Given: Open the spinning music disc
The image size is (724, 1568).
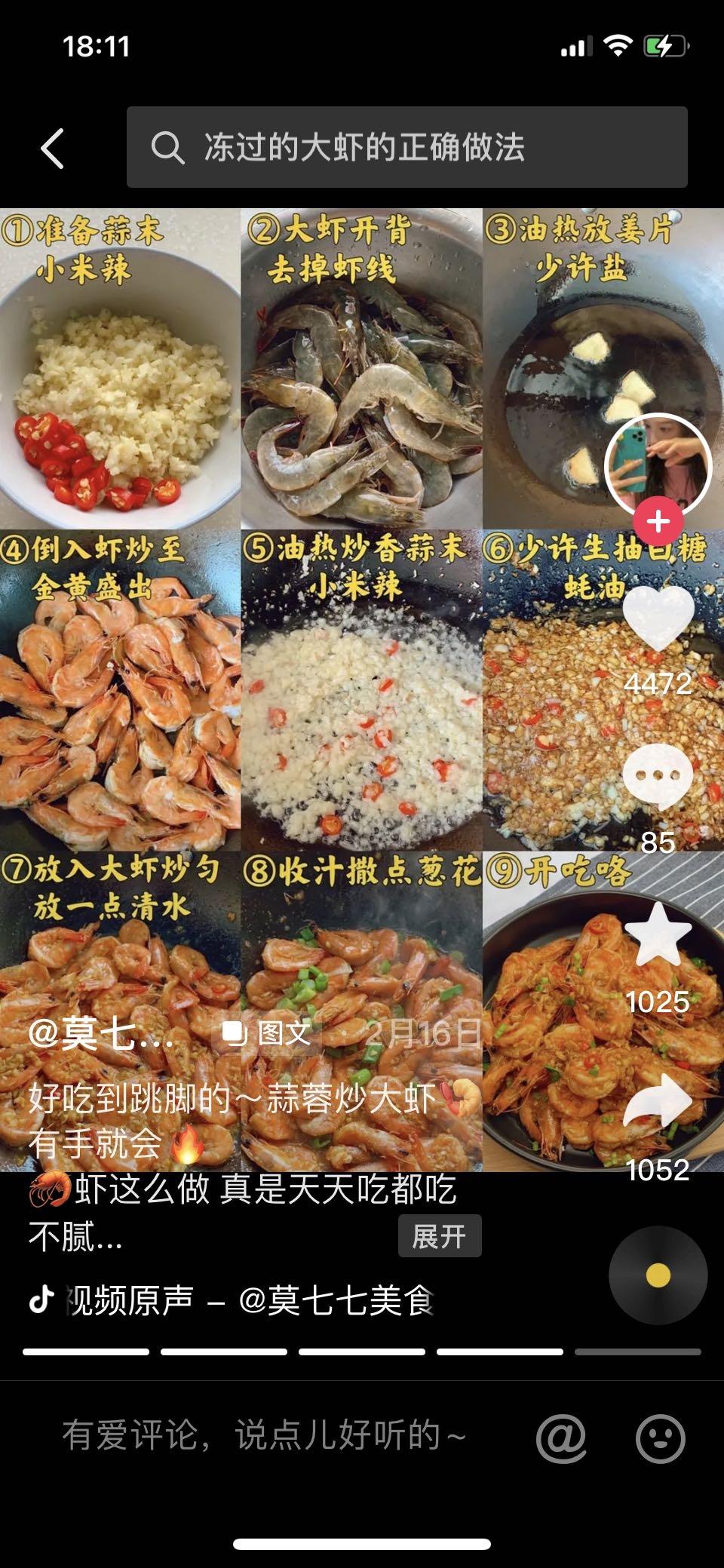Looking at the screenshot, I should point(658,1275).
